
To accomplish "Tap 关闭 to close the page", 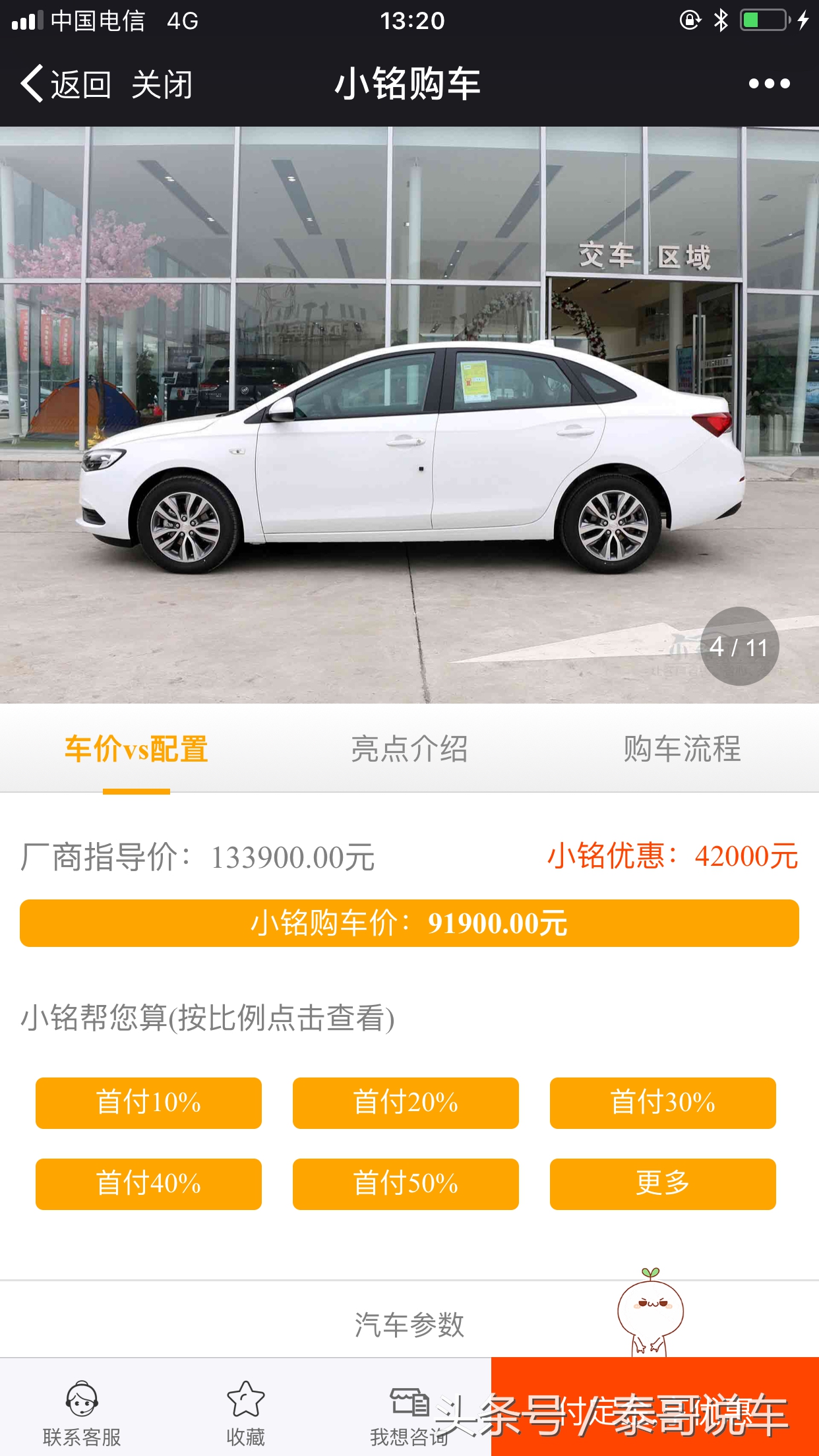I will click(x=160, y=84).
